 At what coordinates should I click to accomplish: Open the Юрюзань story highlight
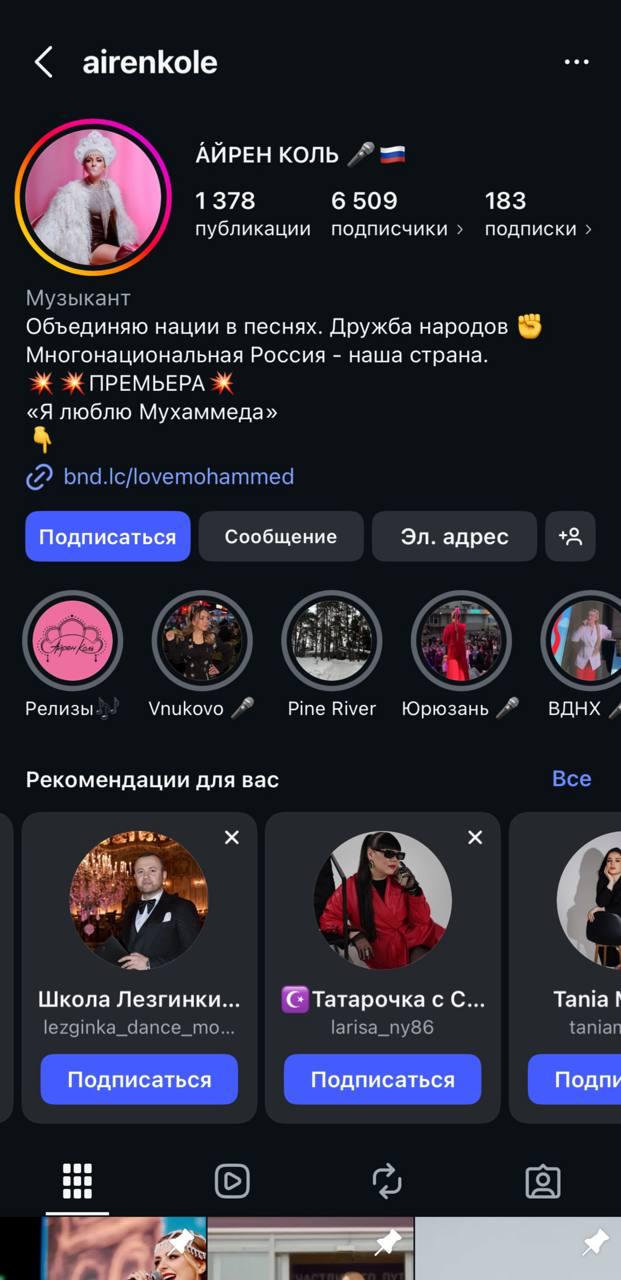point(460,641)
